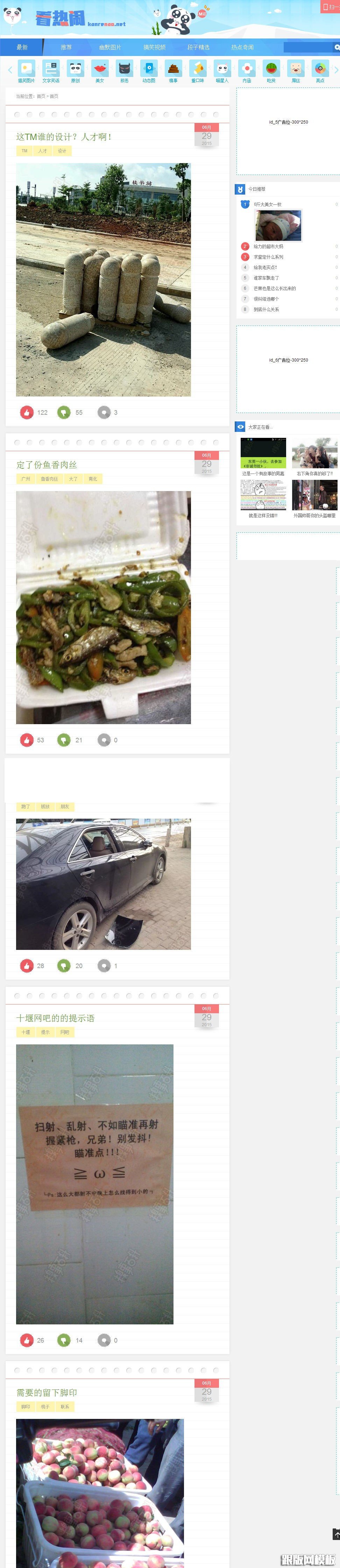Open the 幽默图片 tab
Viewport: 340px width, 1568px height.
[110, 47]
